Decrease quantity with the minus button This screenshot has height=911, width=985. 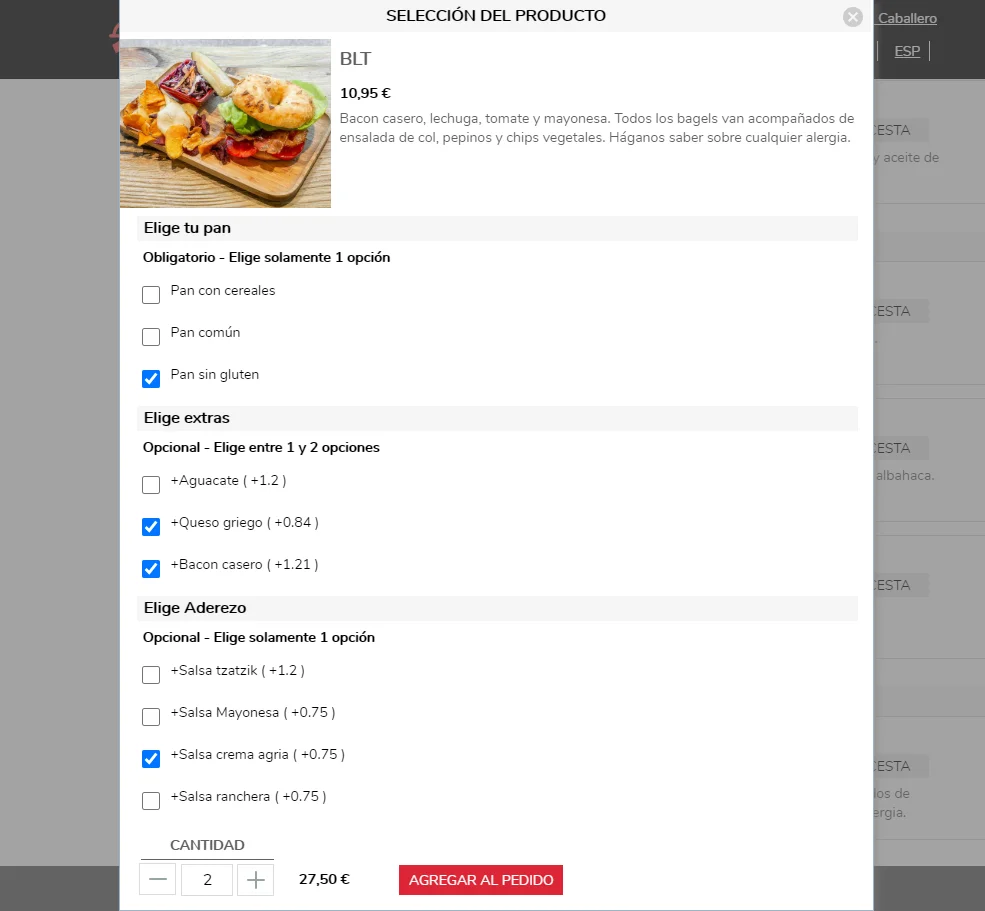tap(158, 880)
